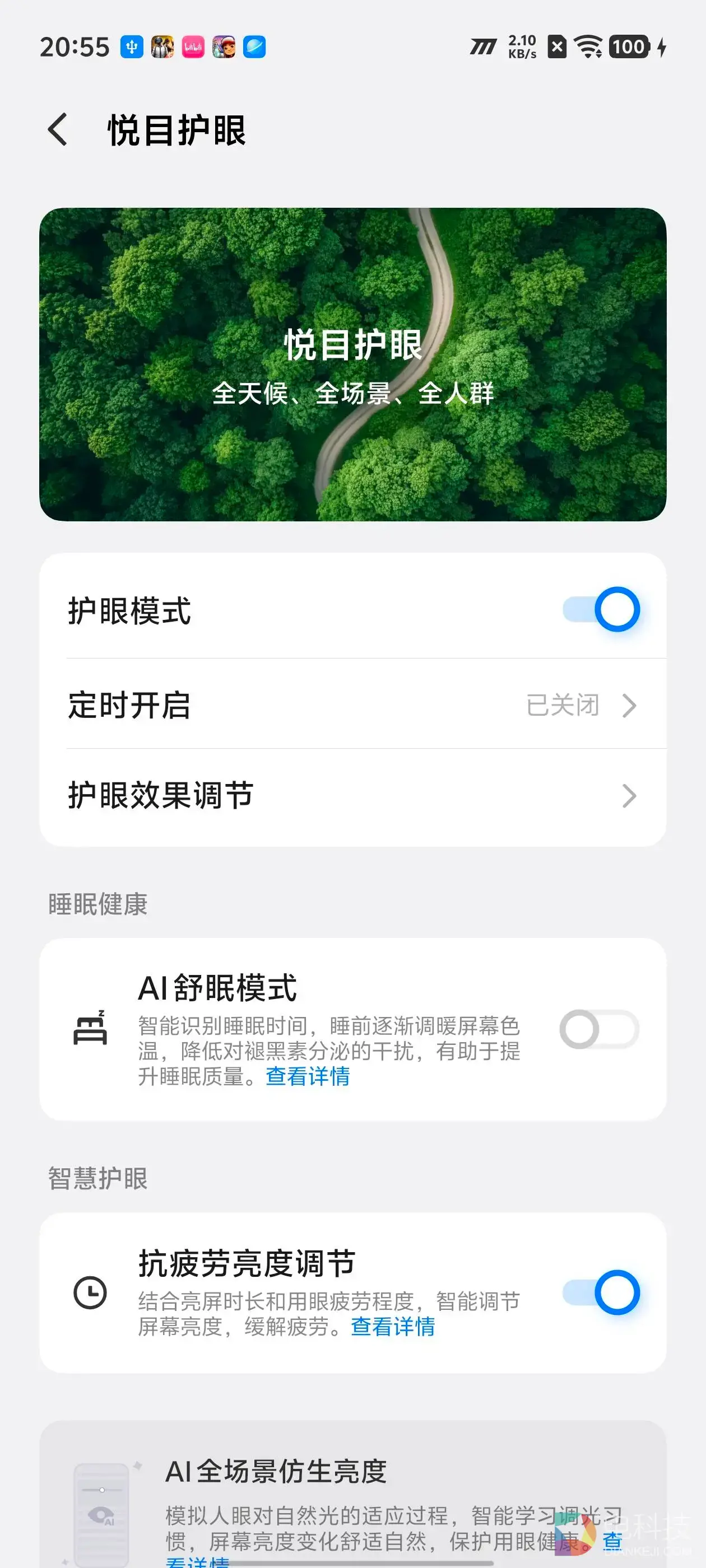Open 查看详情 link under 抗疲劳亮度调节

393,1326
